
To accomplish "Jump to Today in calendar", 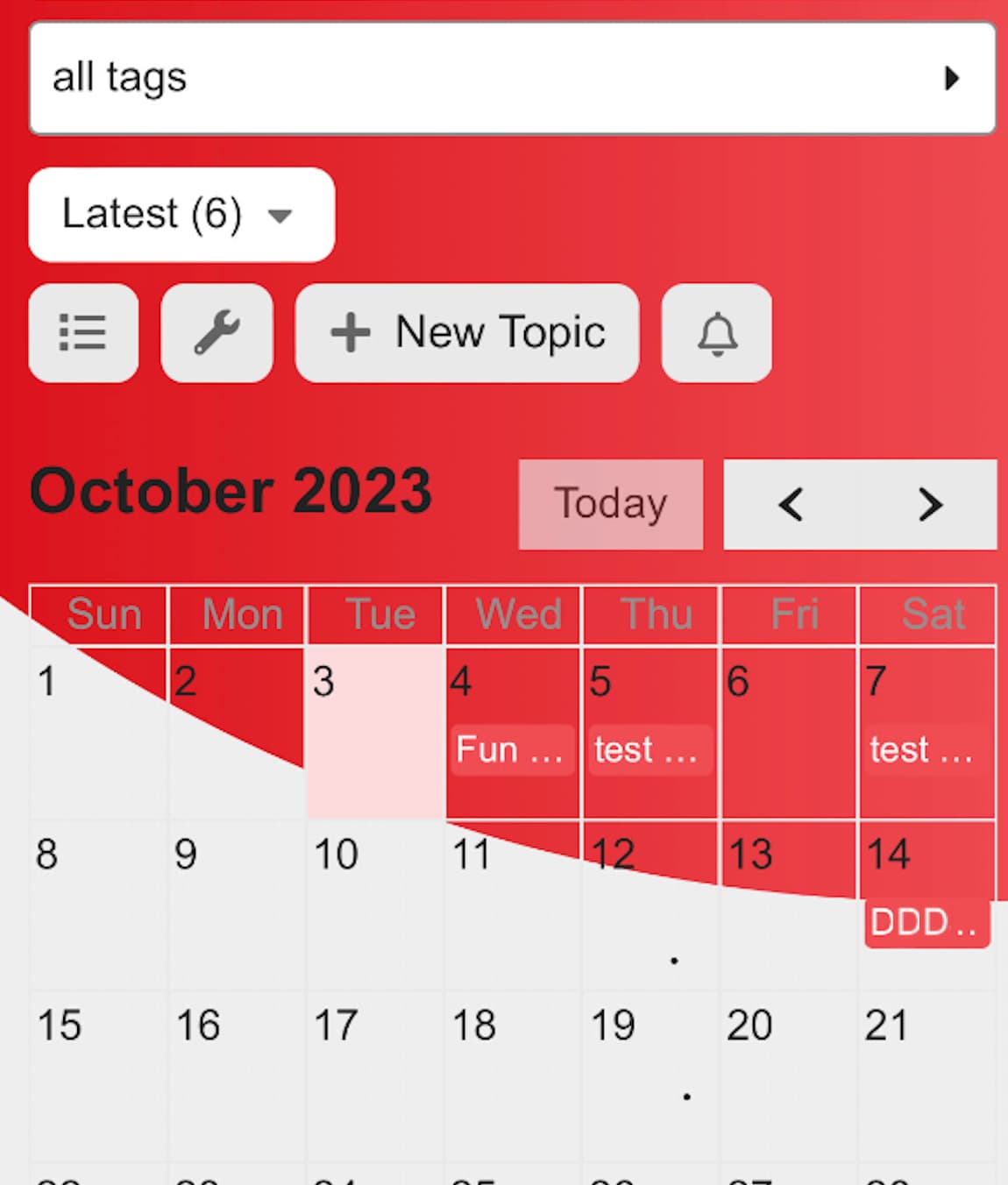I will (x=610, y=504).
